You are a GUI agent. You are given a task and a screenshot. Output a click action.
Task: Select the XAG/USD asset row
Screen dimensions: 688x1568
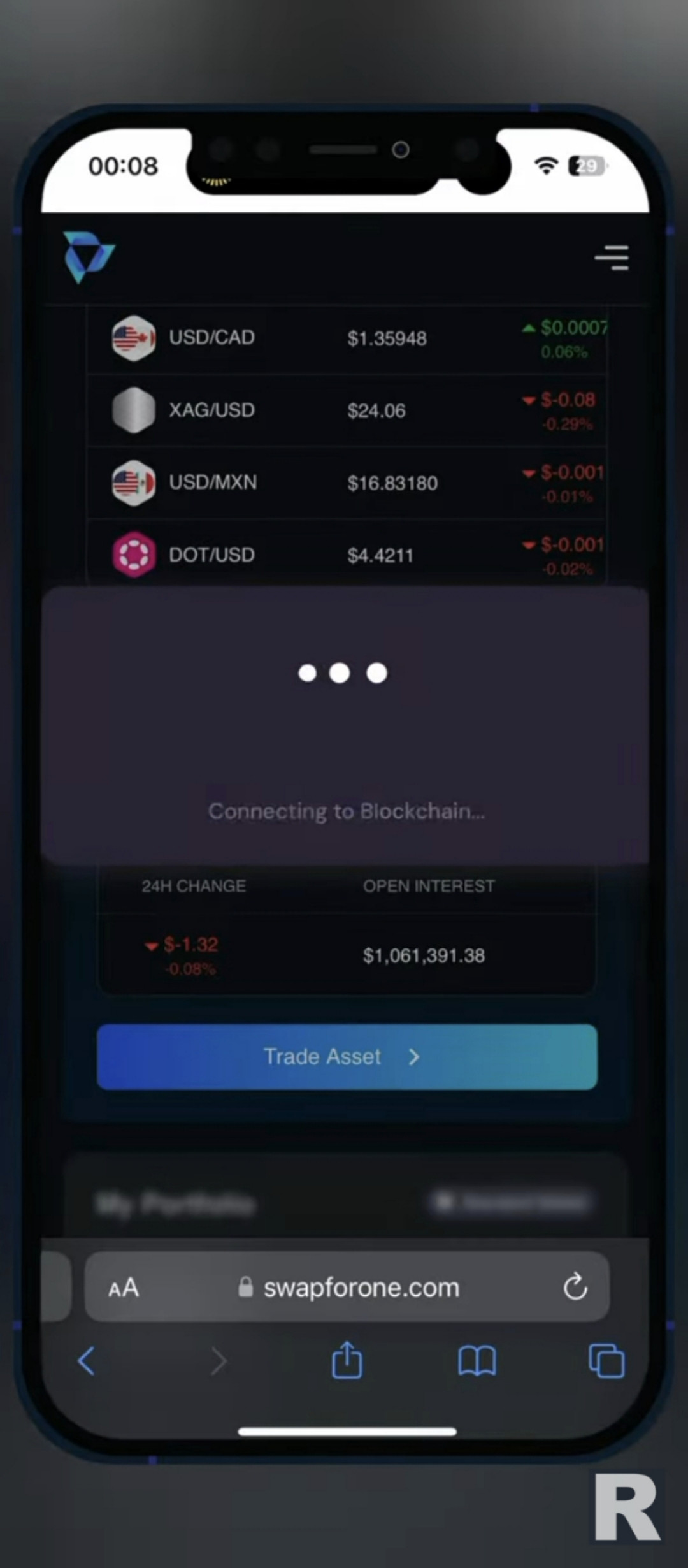click(x=347, y=410)
